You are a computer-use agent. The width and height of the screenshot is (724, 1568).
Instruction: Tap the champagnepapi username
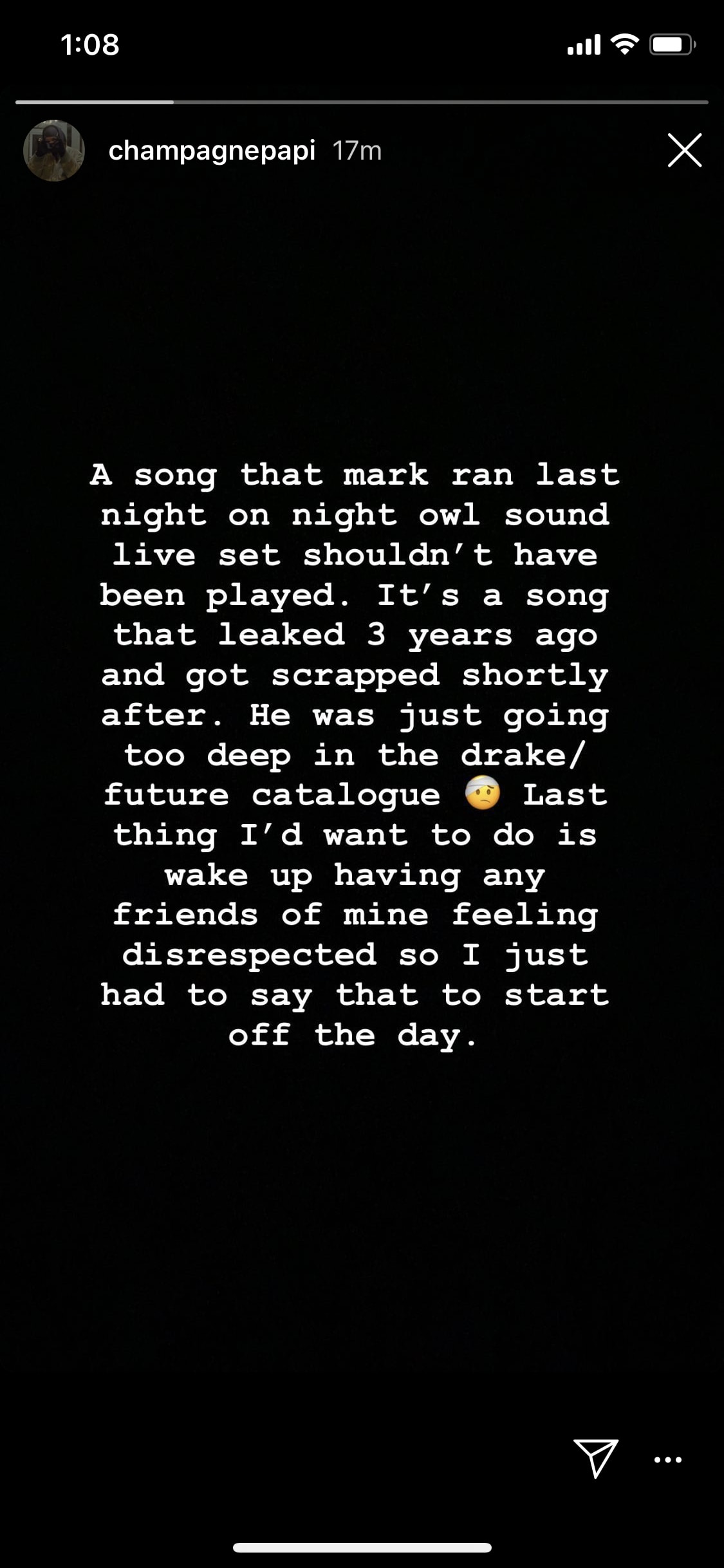tap(212, 151)
